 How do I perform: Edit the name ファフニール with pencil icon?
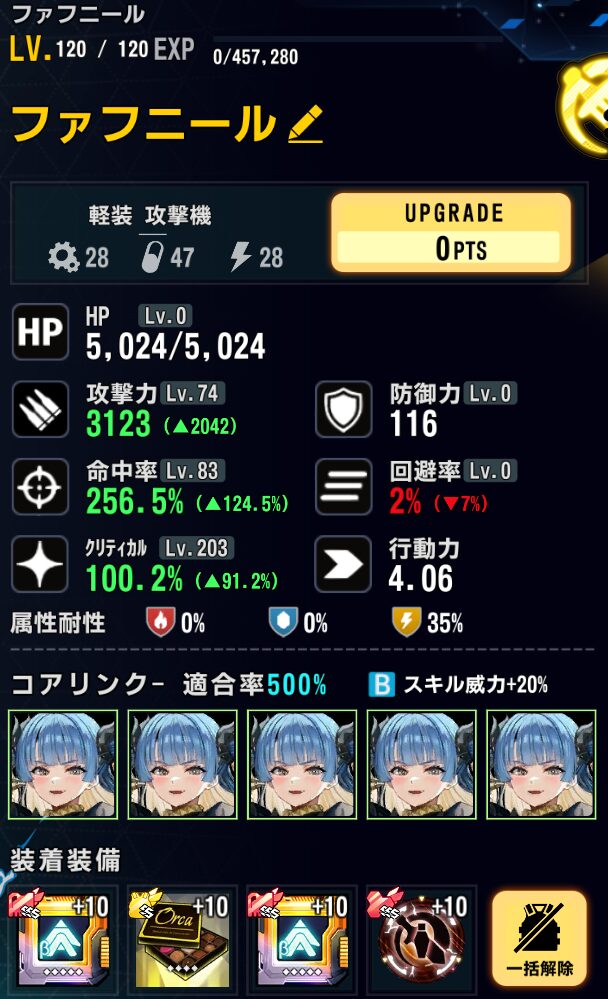pyautogui.click(x=305, y=125)
